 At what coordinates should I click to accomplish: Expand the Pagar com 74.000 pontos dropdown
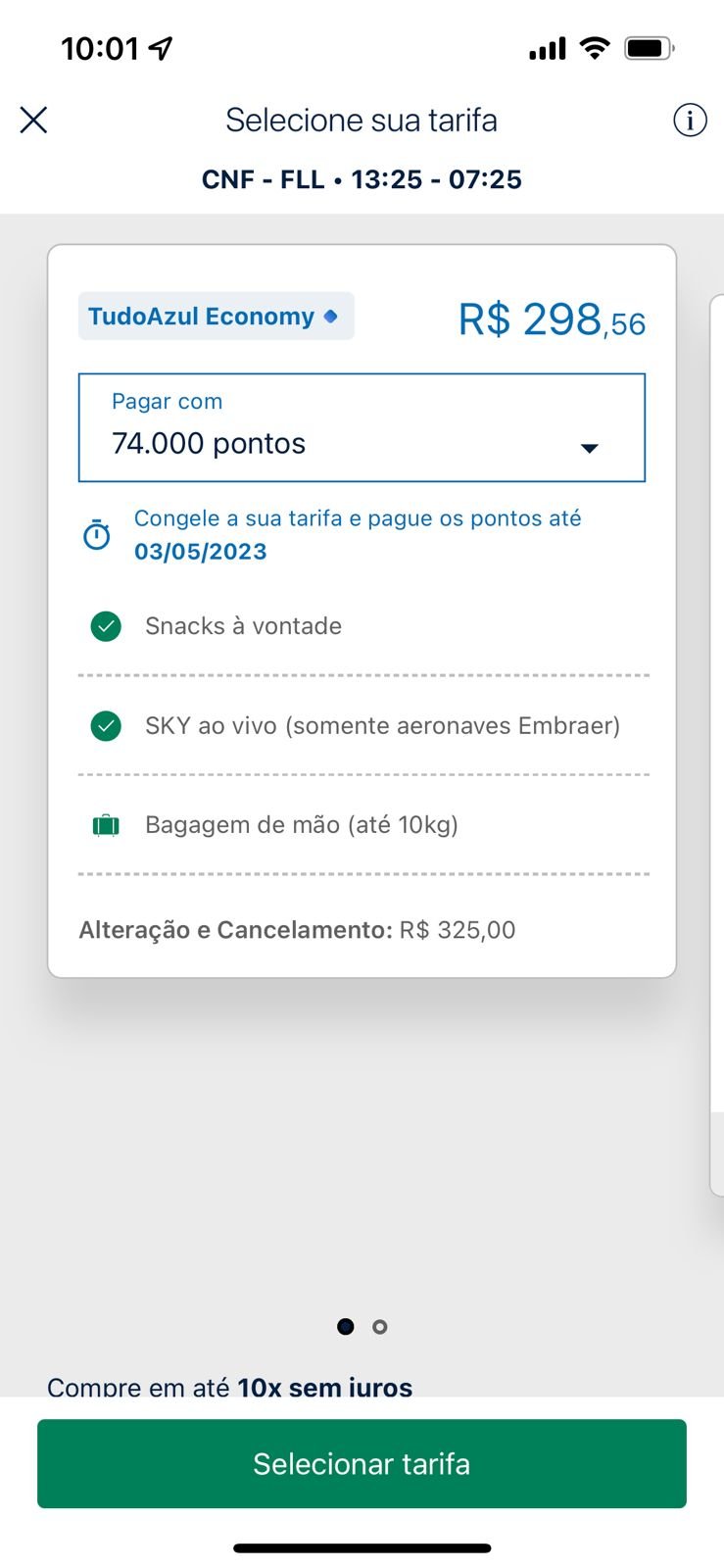coord(362,427)
